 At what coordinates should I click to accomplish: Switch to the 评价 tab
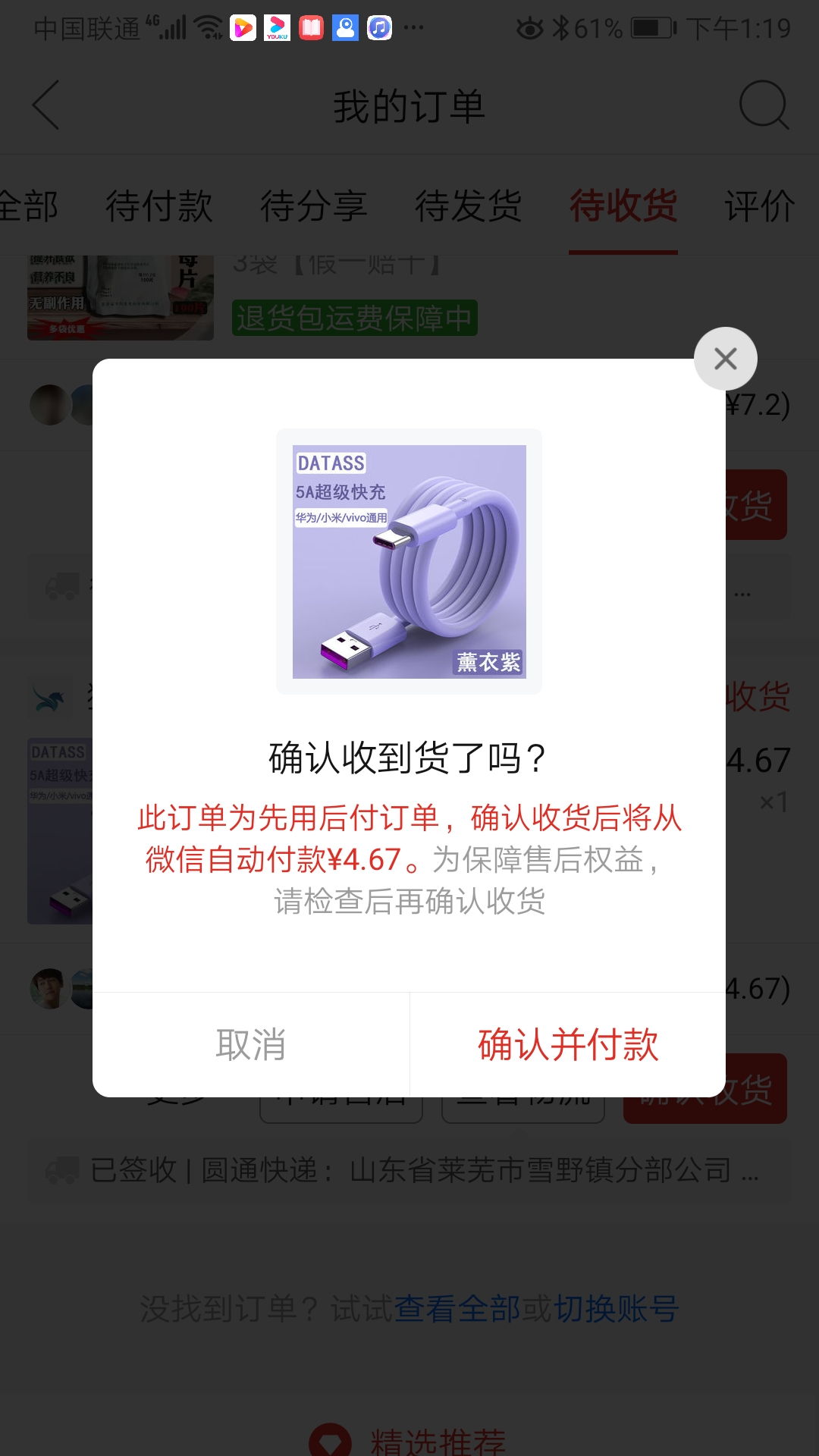pos(758,206)
